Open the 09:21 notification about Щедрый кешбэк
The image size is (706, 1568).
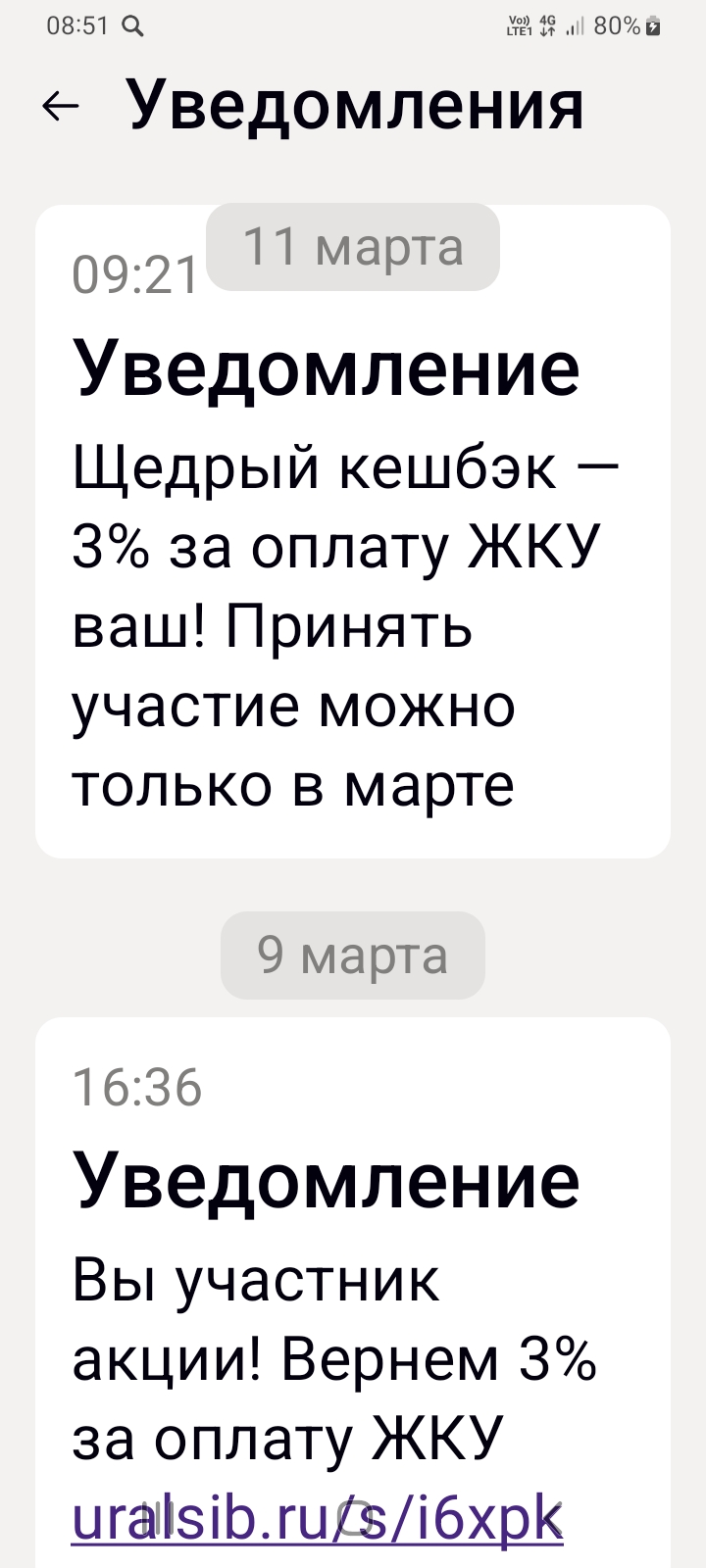point(352,588)
